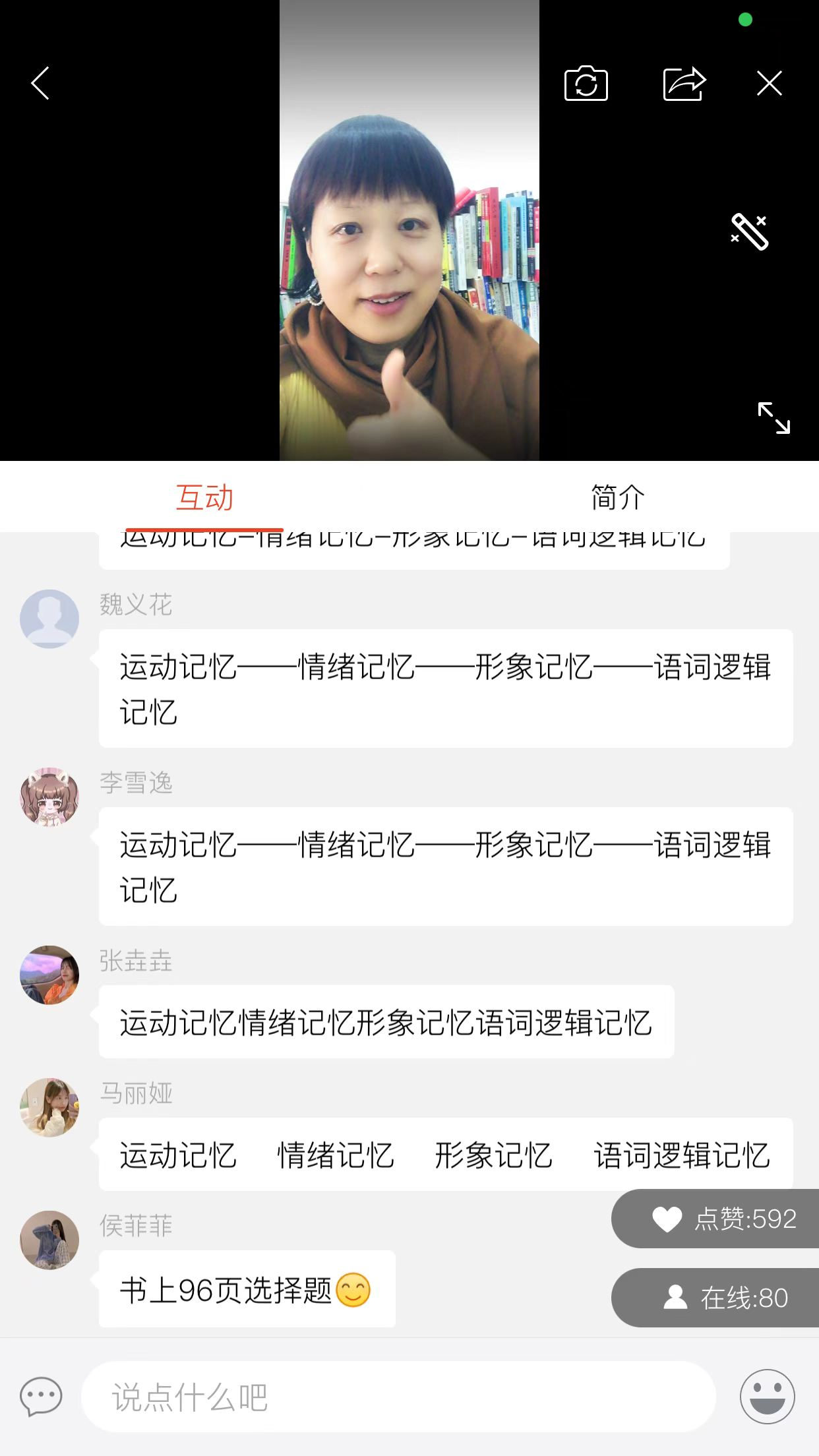Viewport: 819px width, 1456px height.
Task: Tap the chat bubble icon
Action: click(41, 1397)
